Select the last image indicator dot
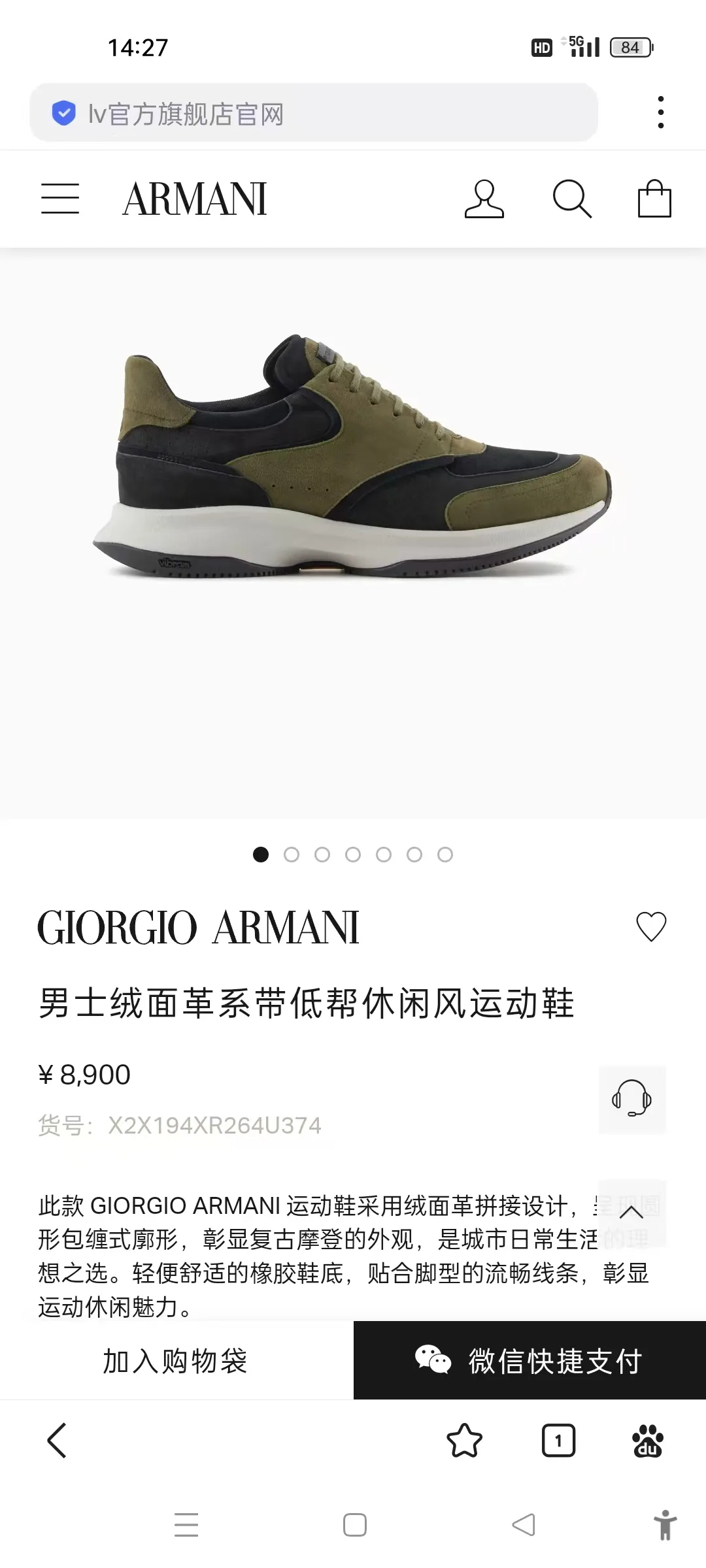Image resolution: width=706 pixels, height=1568 pixels. click(x=445, y=855)
